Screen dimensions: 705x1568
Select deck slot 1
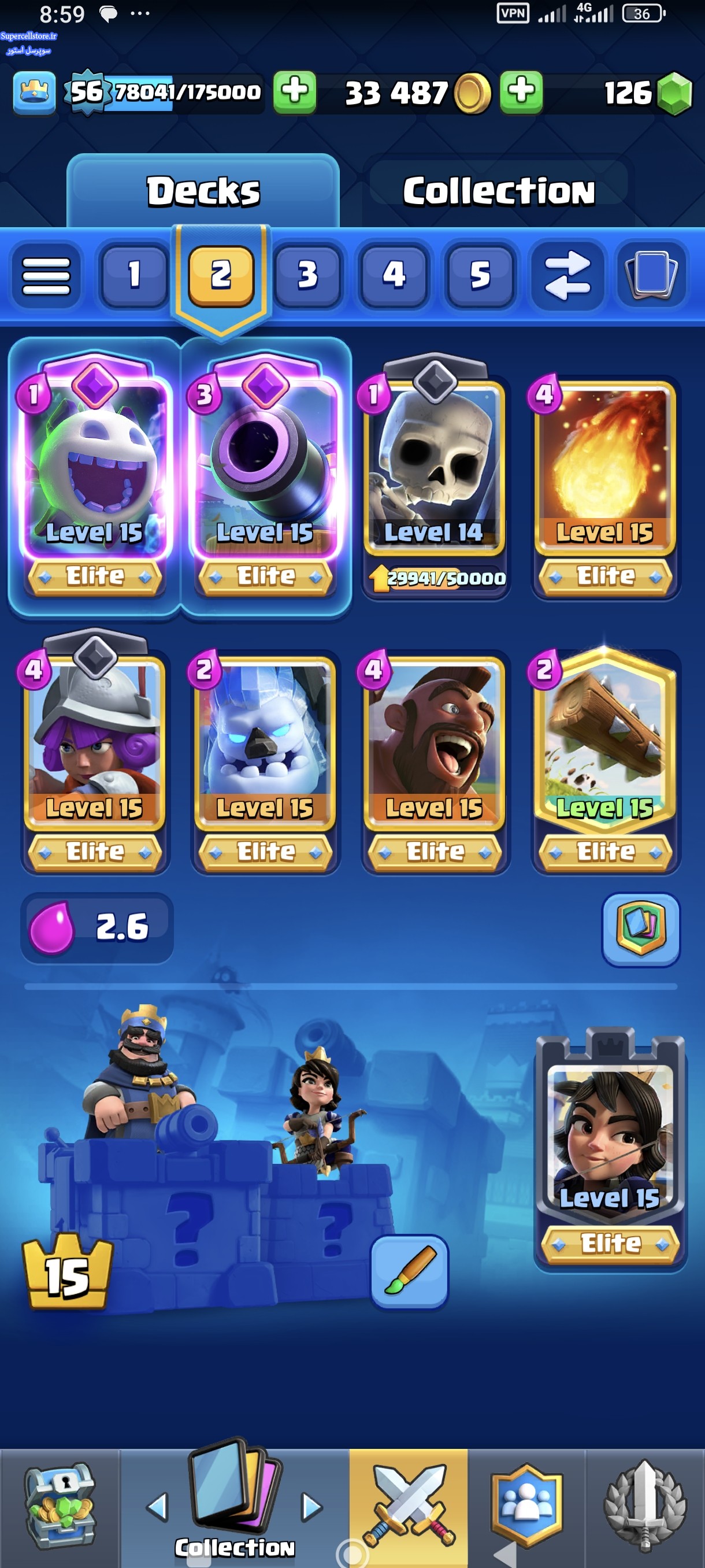[134, 275]
